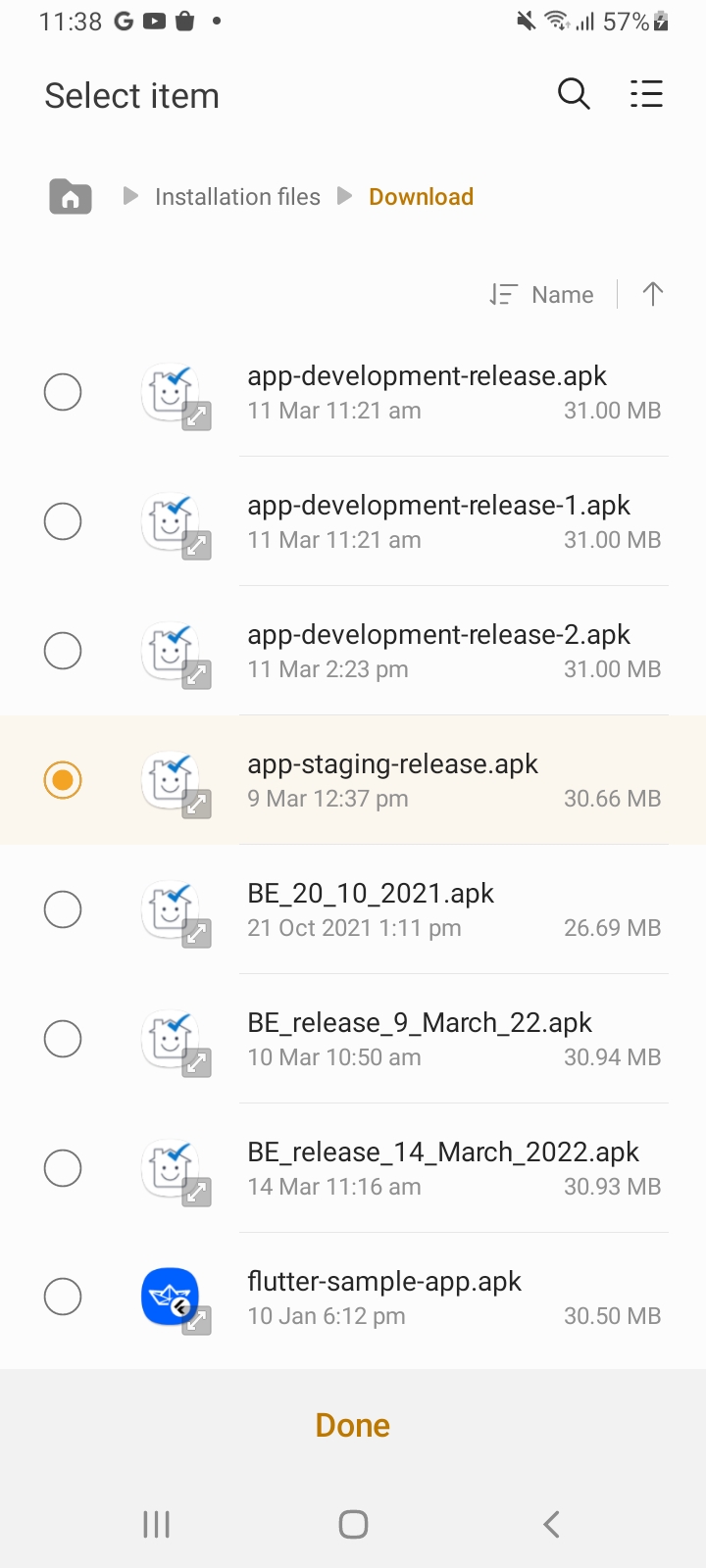The width and height of the screenshot is (706, 1568).
Task: Switch to list view using top-right icon
Action: pos(646,94)
